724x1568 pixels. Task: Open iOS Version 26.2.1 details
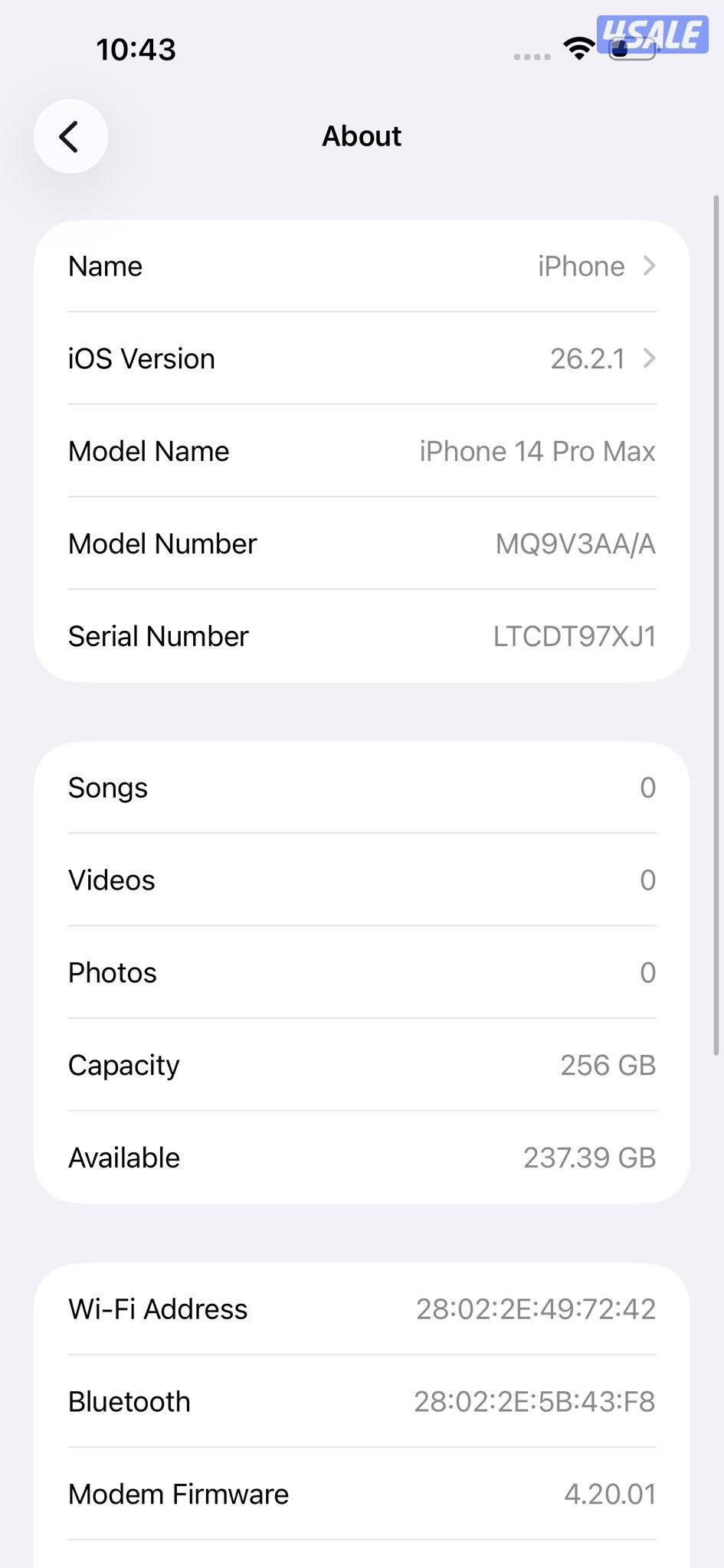click(x=362, y=358)
